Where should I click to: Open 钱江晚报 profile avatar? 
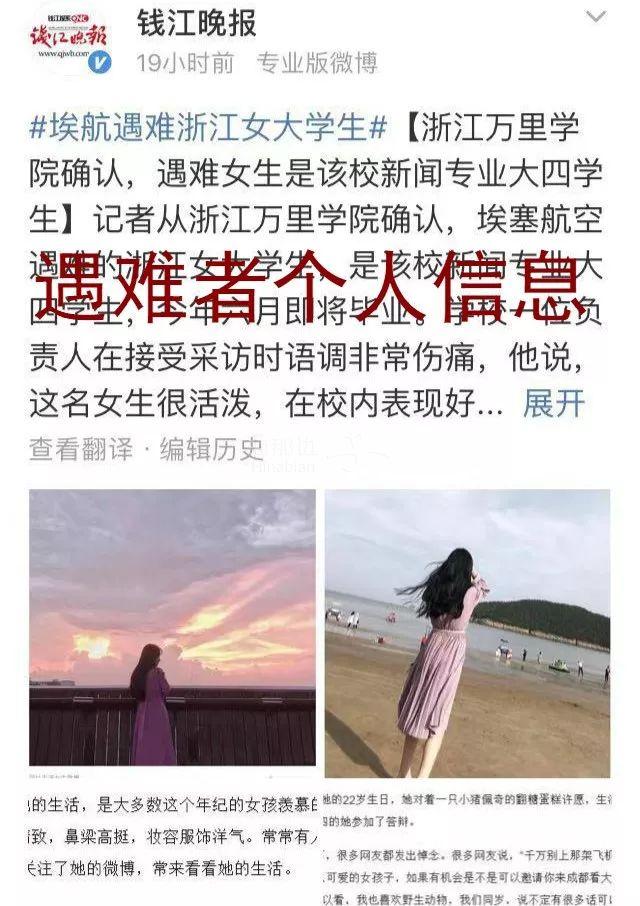[x=70, y=38]
